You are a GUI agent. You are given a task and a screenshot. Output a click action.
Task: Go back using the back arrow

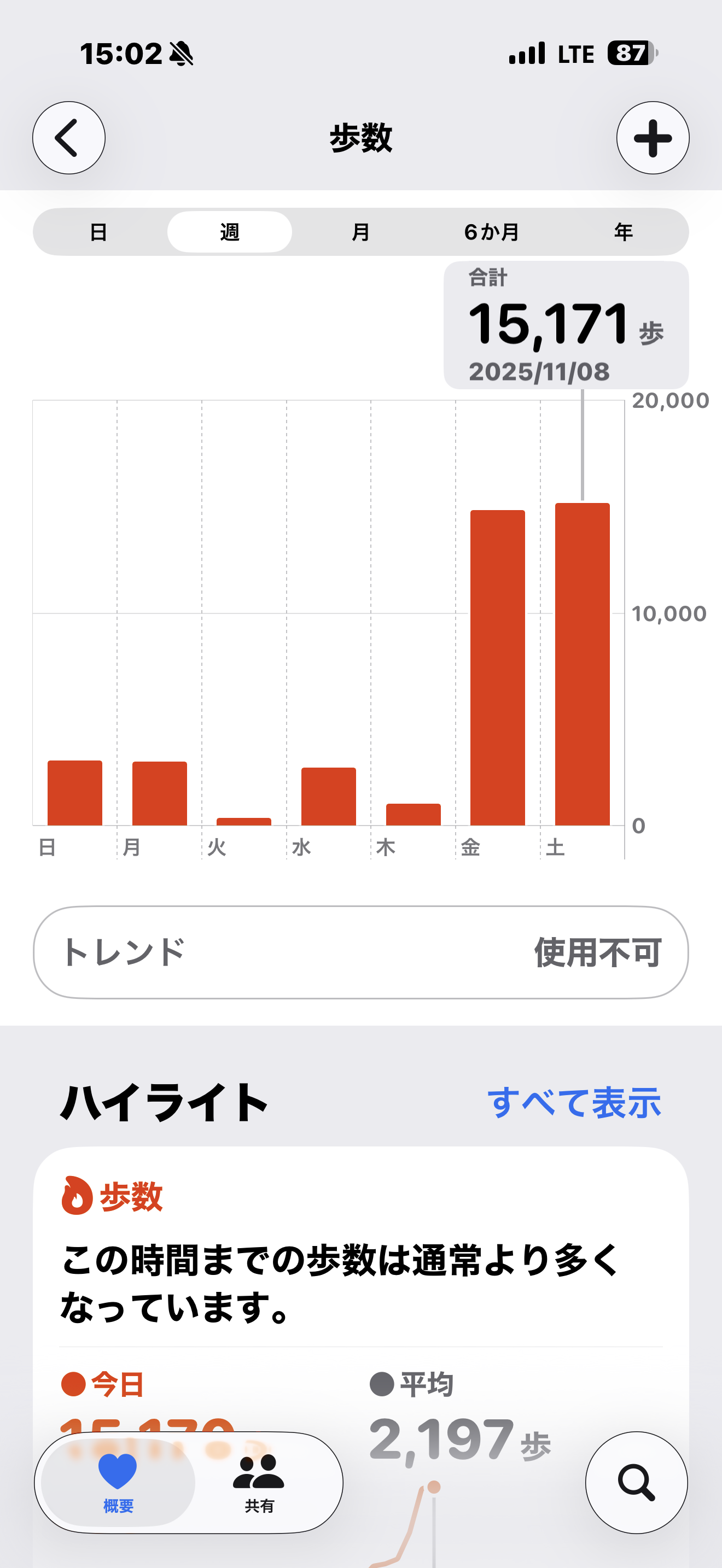tap(69, 138)
